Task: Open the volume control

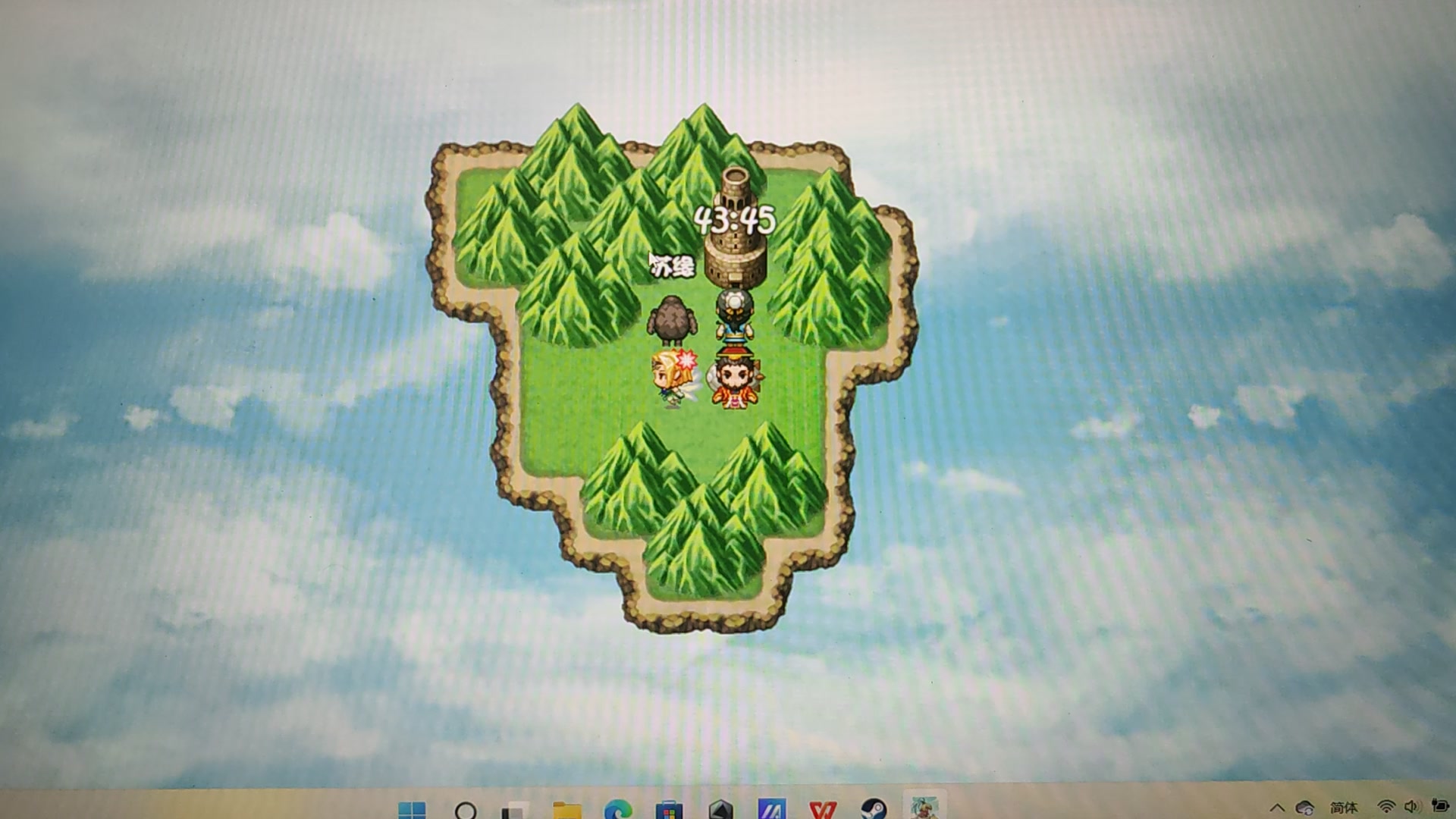Action: pos(1412,807)
